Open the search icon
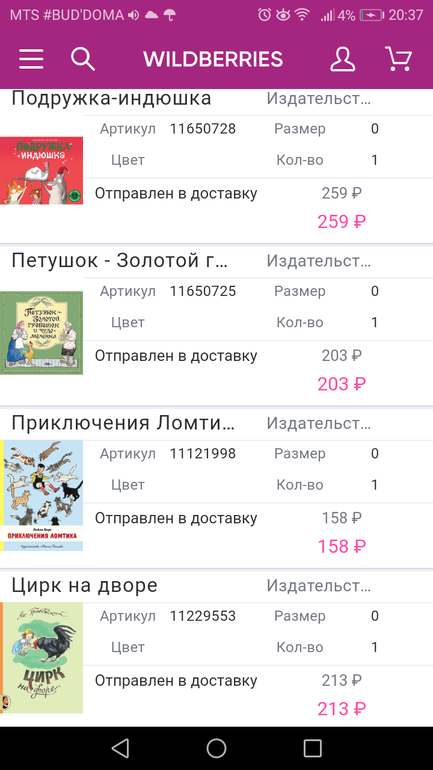 click(x=82, y=59)
